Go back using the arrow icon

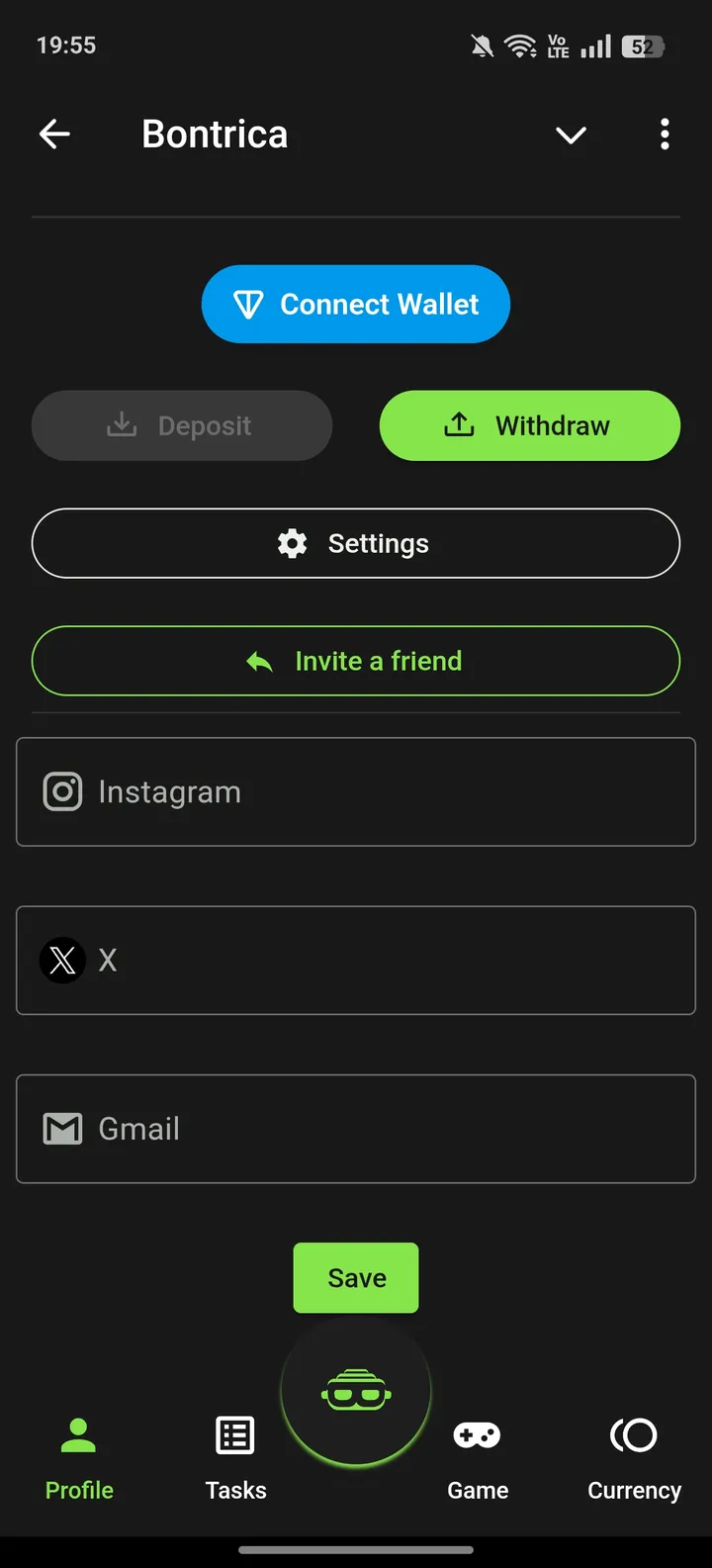click(x=54, y=134)
